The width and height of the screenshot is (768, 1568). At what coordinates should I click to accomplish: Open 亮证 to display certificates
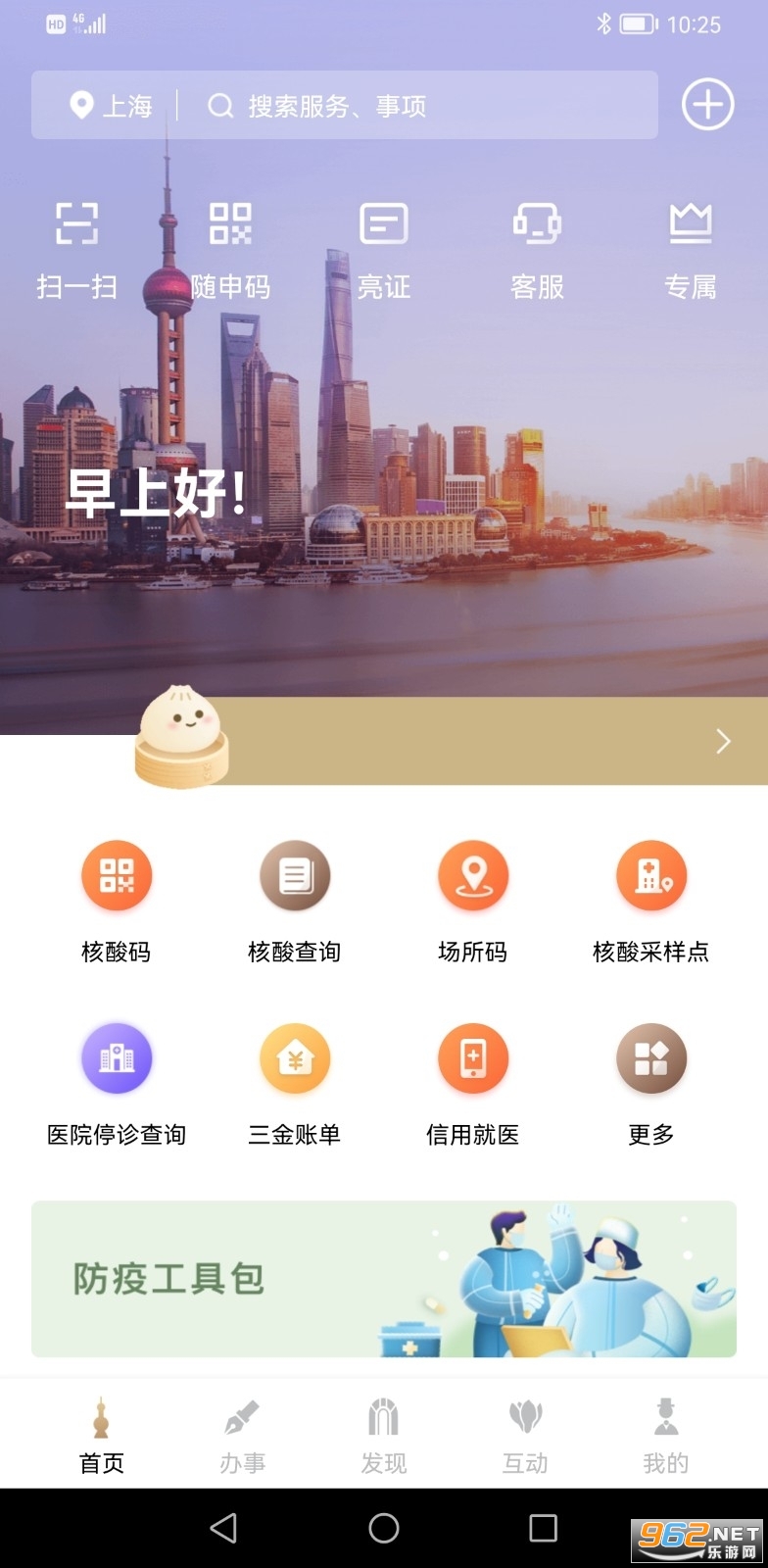(x=383, y=249)
